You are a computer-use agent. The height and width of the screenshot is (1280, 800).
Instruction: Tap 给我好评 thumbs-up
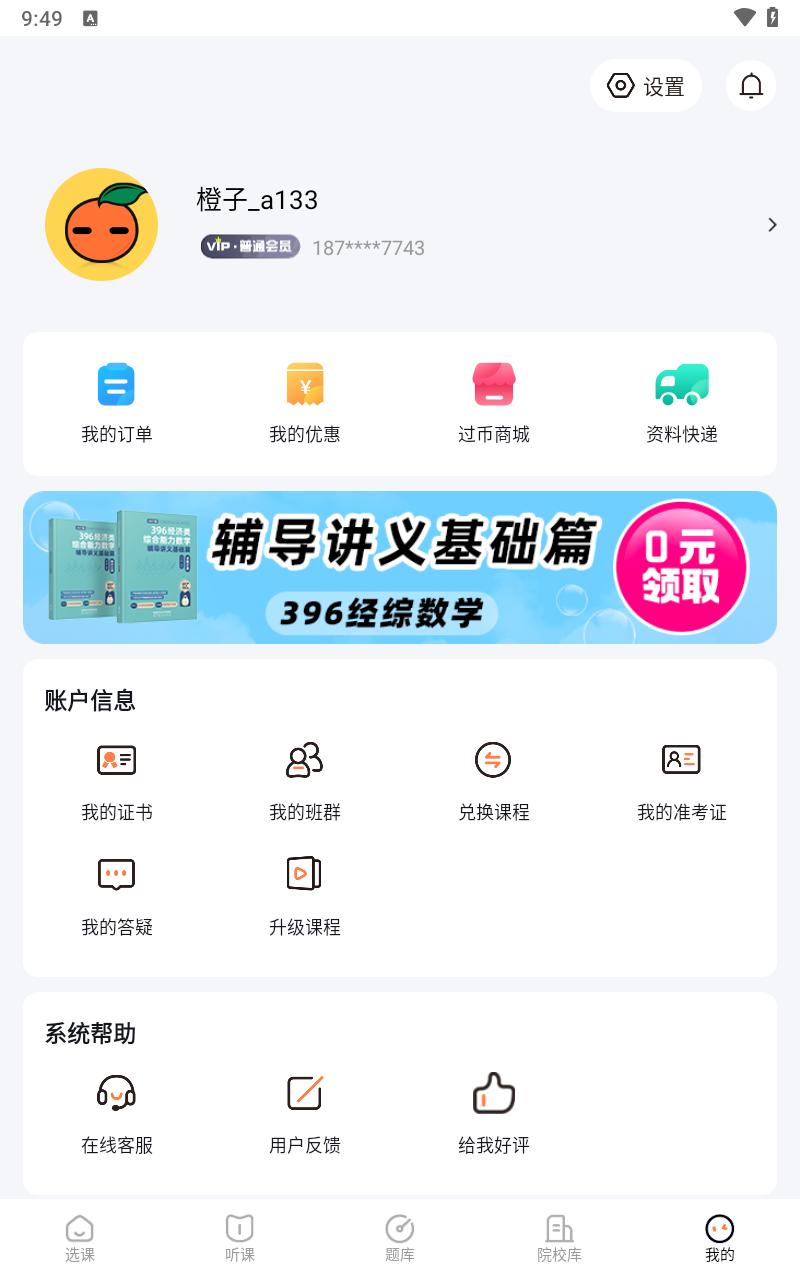493,1113
